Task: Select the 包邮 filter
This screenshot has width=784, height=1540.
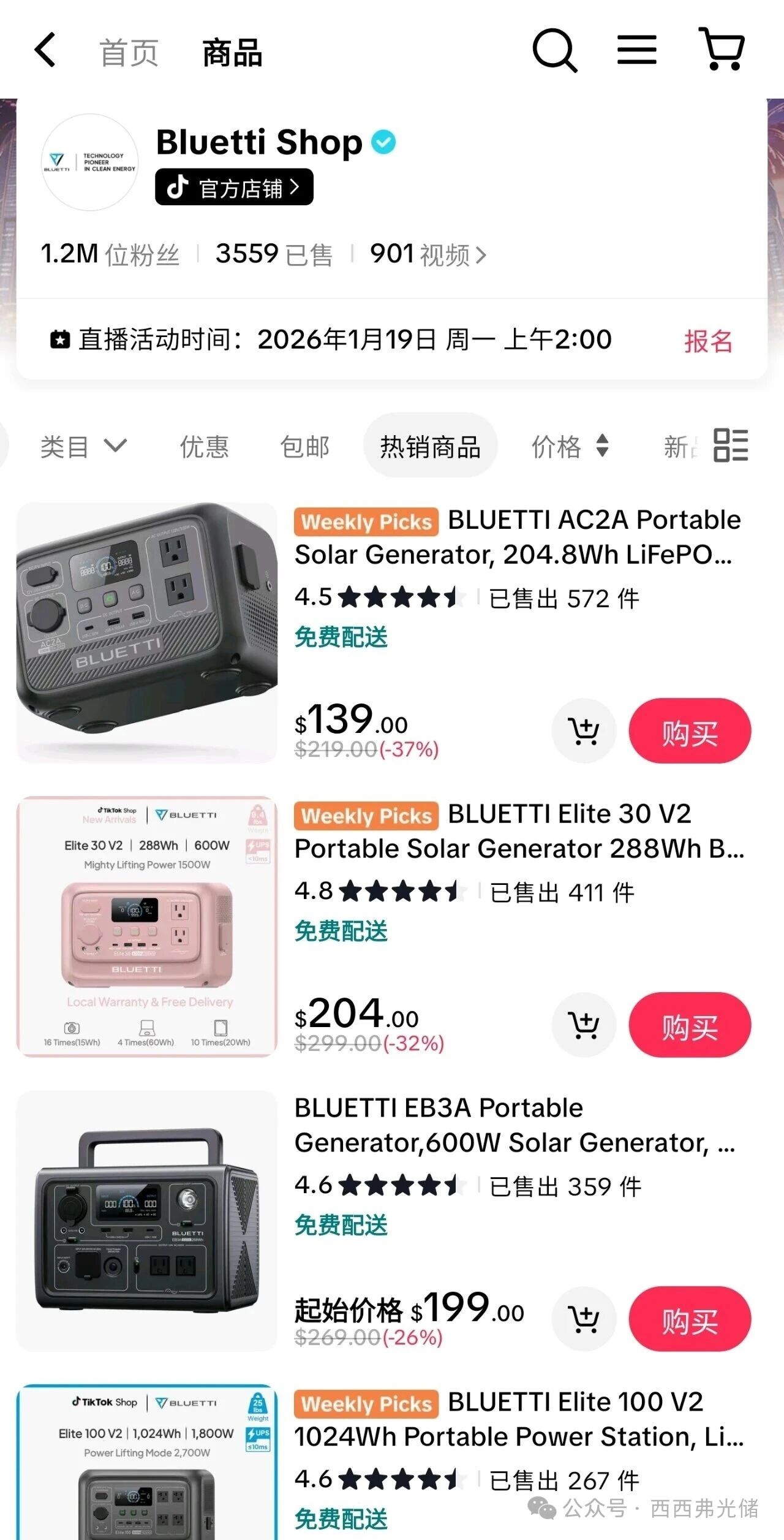Action: point(304,447)
